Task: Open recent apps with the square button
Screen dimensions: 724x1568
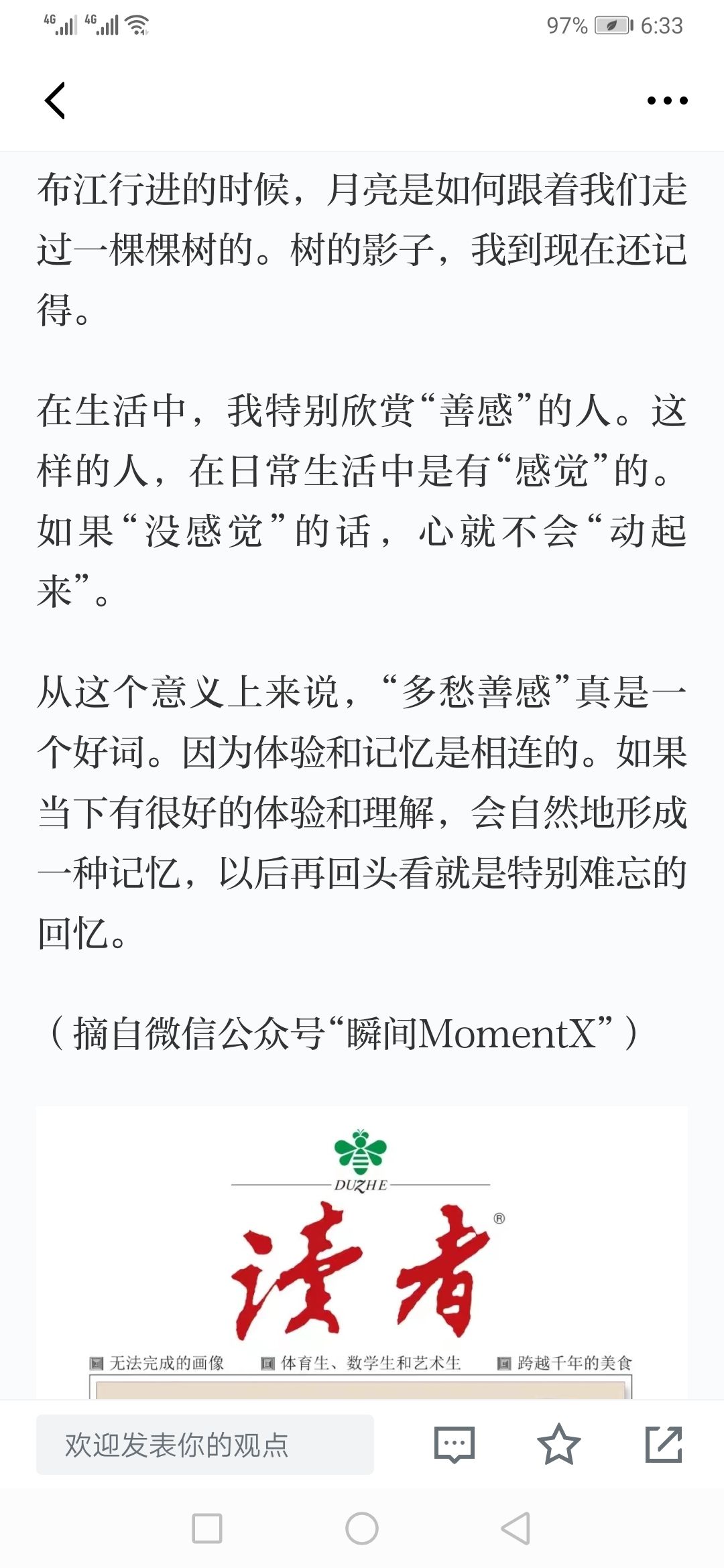Action: 207,1528
